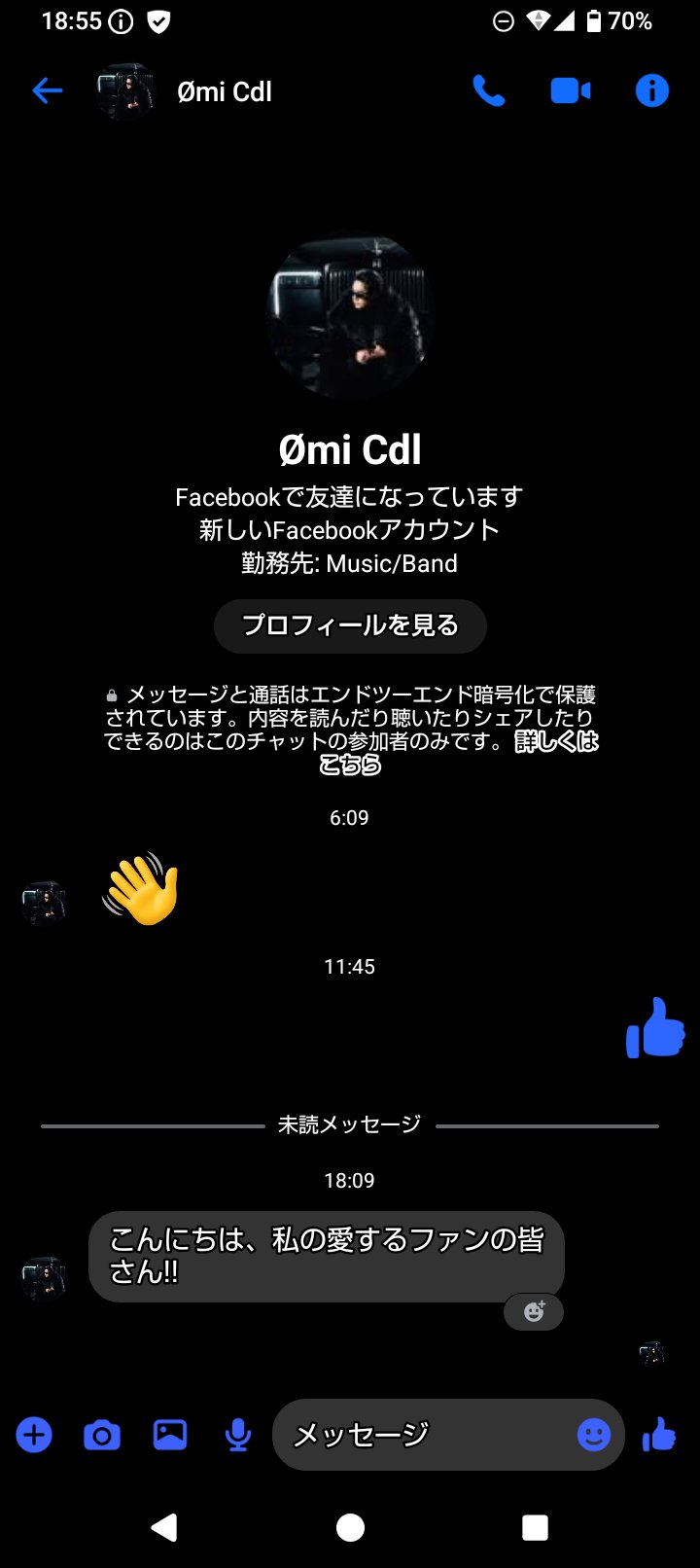Record a voice message with the microphone
The image size is (700, 1568).
tap(237, 1435)
